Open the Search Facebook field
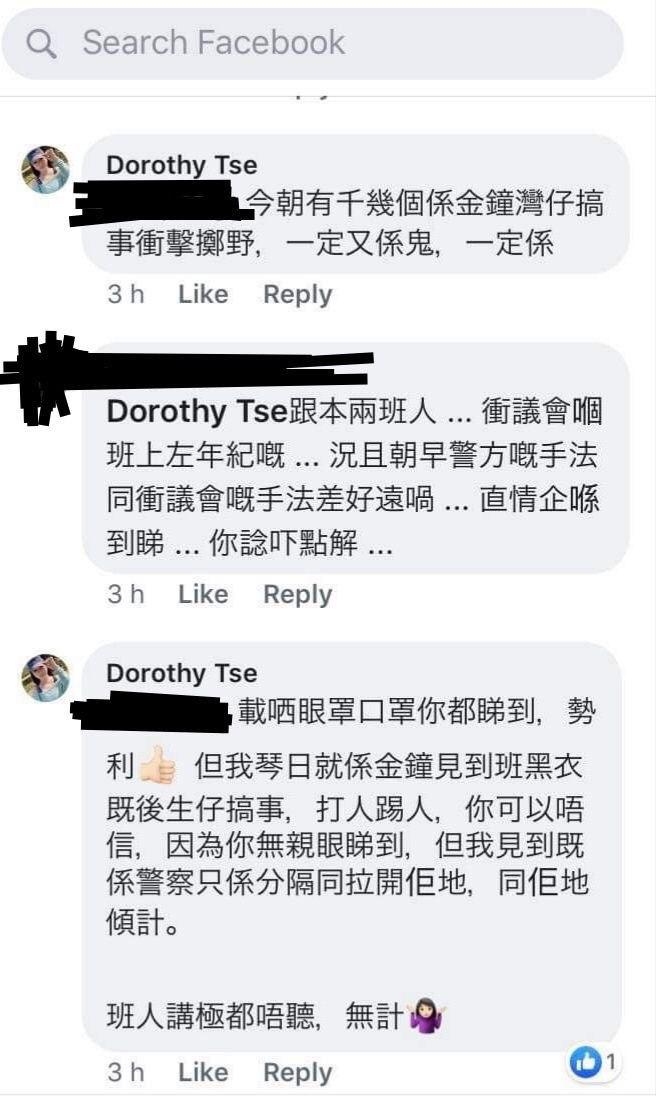 pos(312,43)
